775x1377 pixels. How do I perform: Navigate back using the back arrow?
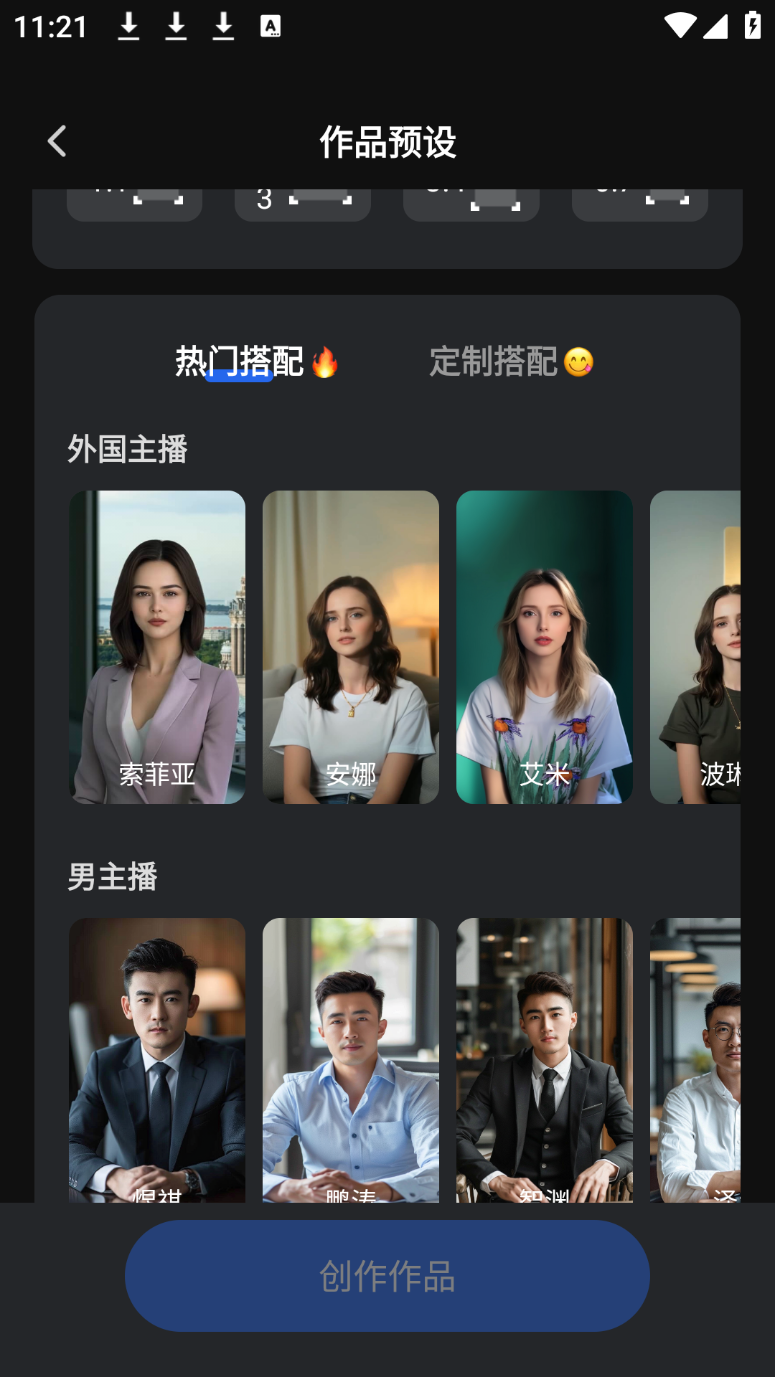(x=56, y=140)
